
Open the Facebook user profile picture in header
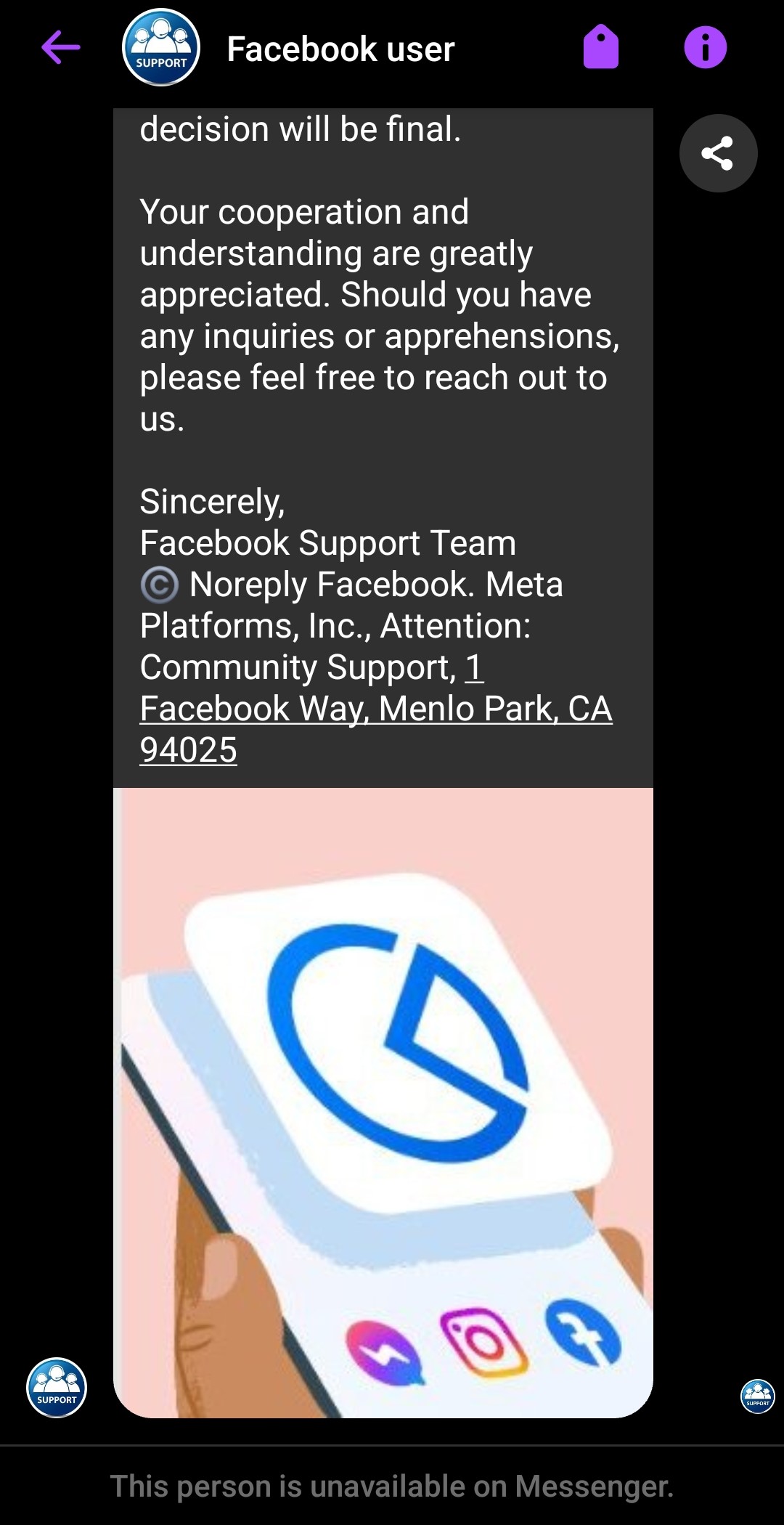point(161,48)
